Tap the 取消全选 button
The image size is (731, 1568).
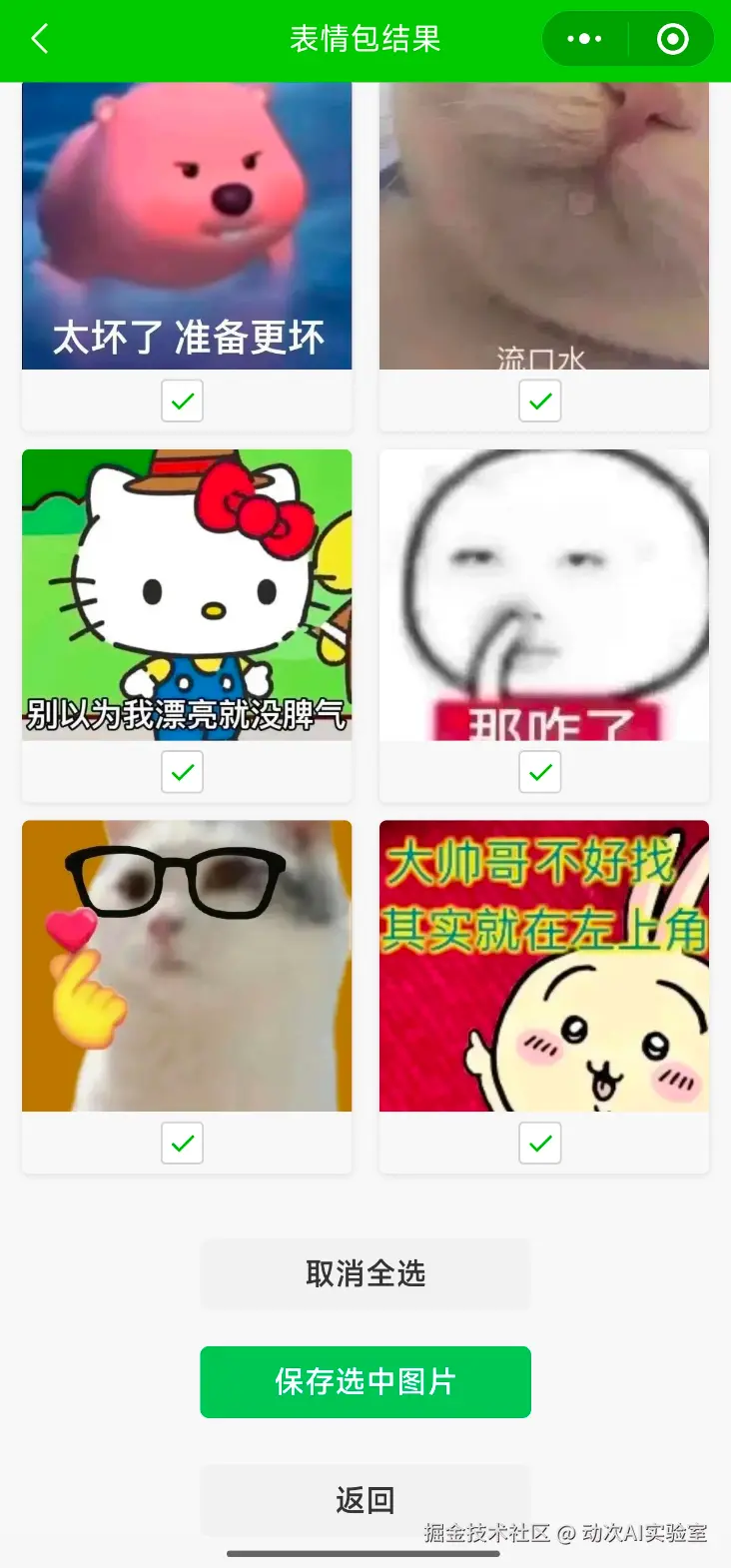pyautogui.click(x=365, y=1273)
